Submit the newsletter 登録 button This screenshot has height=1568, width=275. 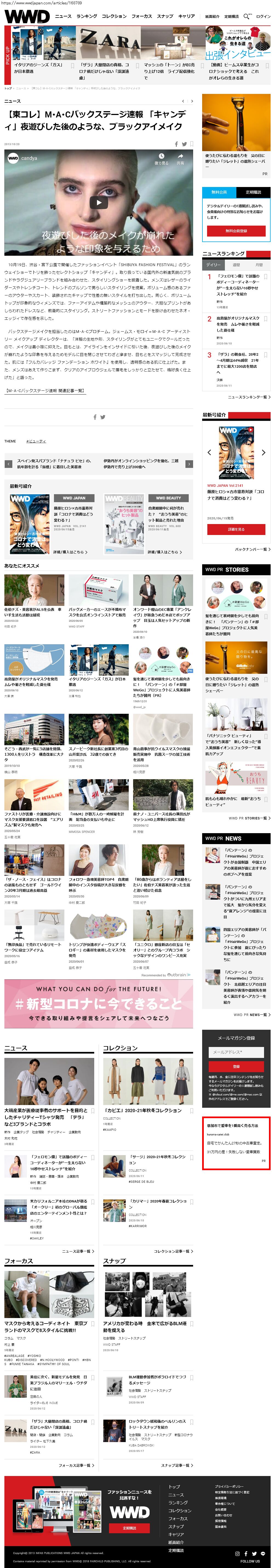236,1066
